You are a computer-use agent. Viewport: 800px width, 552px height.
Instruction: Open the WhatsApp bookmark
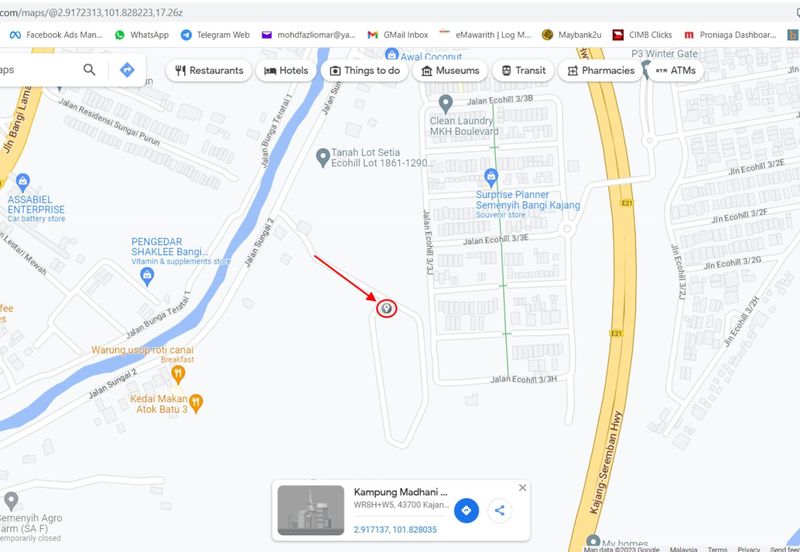pos(141,34)
